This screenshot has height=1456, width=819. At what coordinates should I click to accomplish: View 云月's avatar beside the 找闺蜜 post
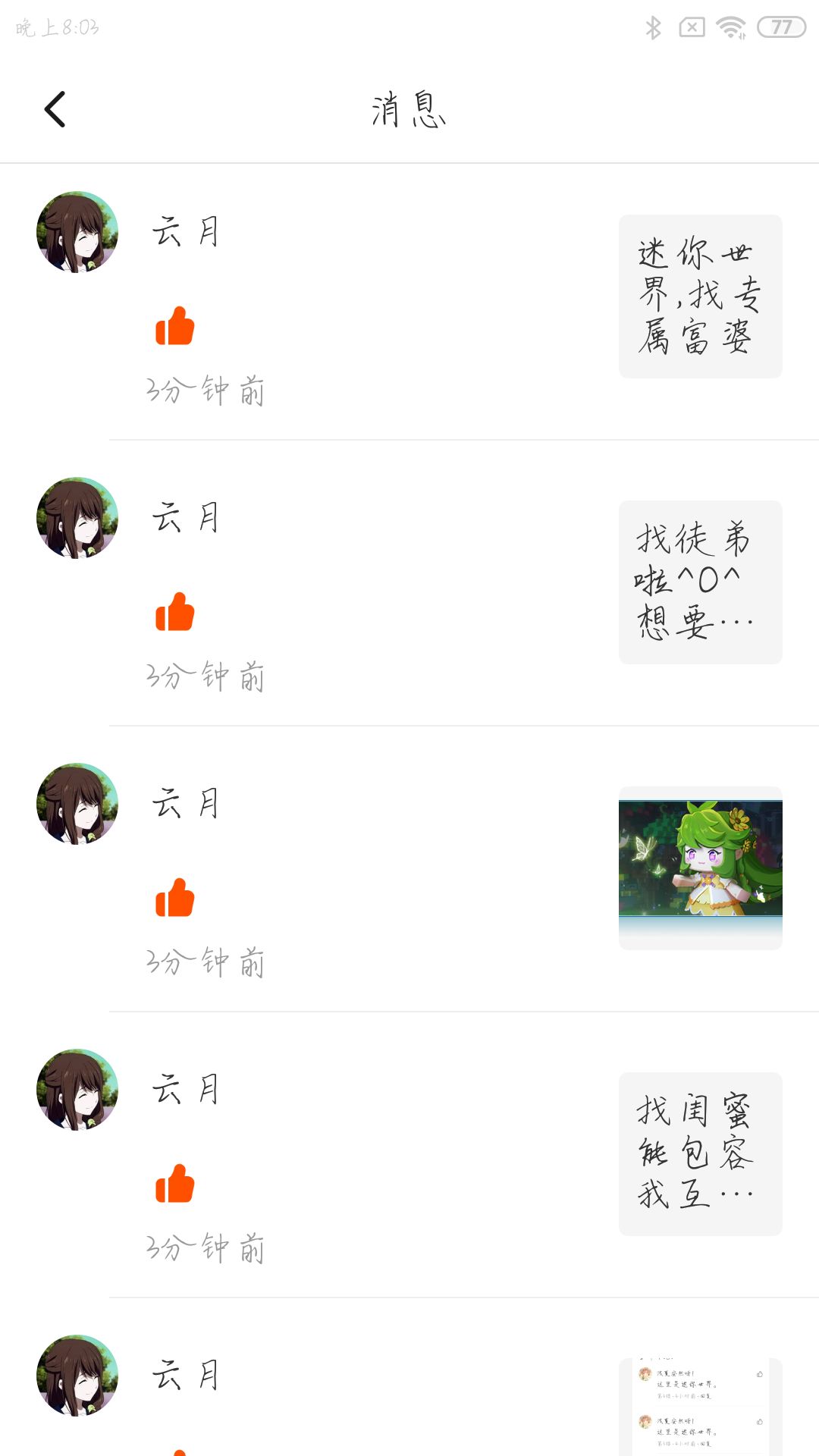click(x=77, y=1090)
